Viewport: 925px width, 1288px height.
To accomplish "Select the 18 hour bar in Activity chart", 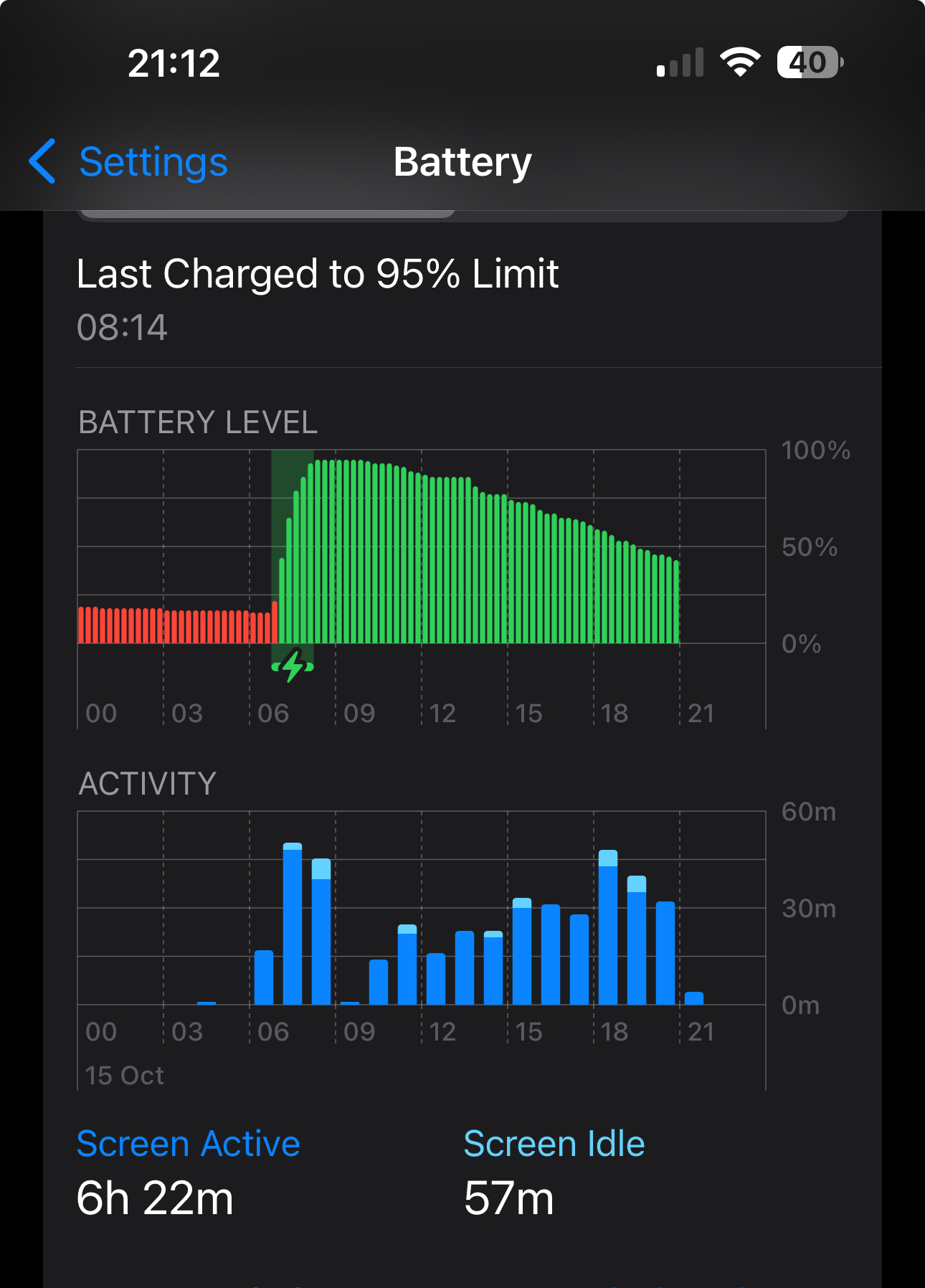I will (x=608, y=927).
